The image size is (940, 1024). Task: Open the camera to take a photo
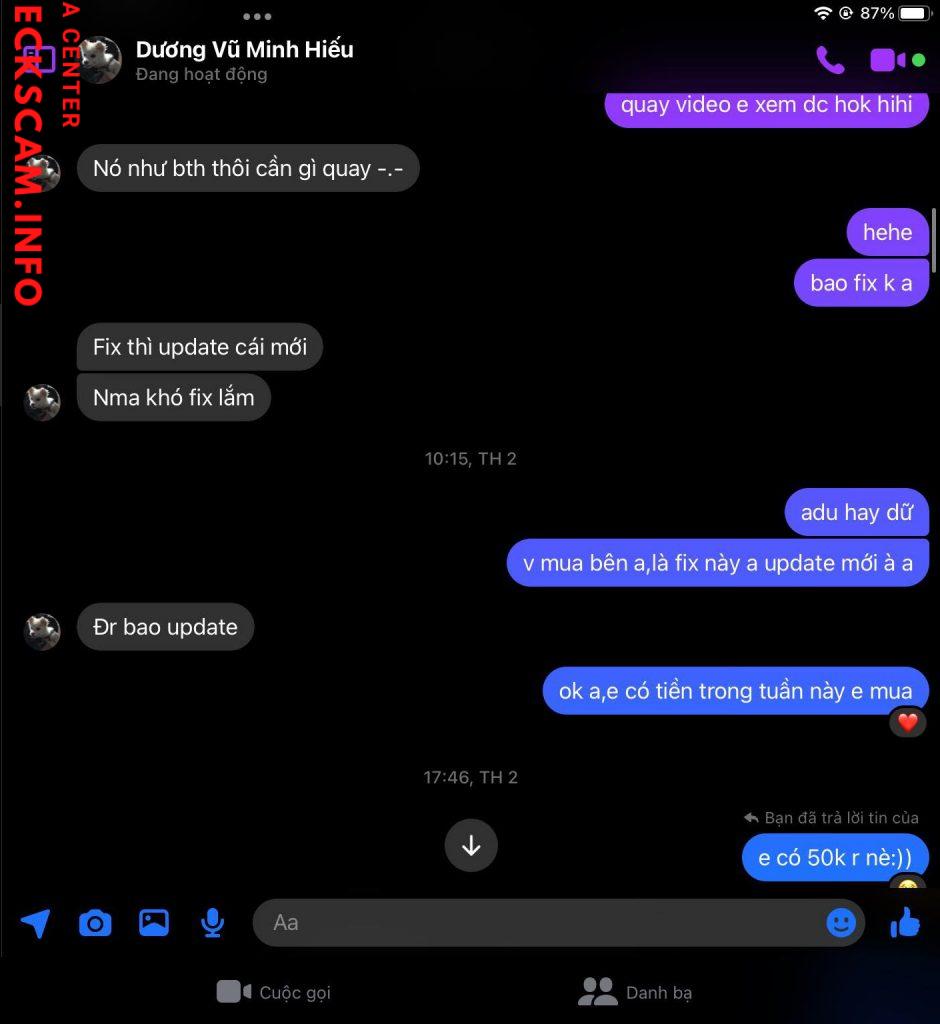tap(95, 923)
